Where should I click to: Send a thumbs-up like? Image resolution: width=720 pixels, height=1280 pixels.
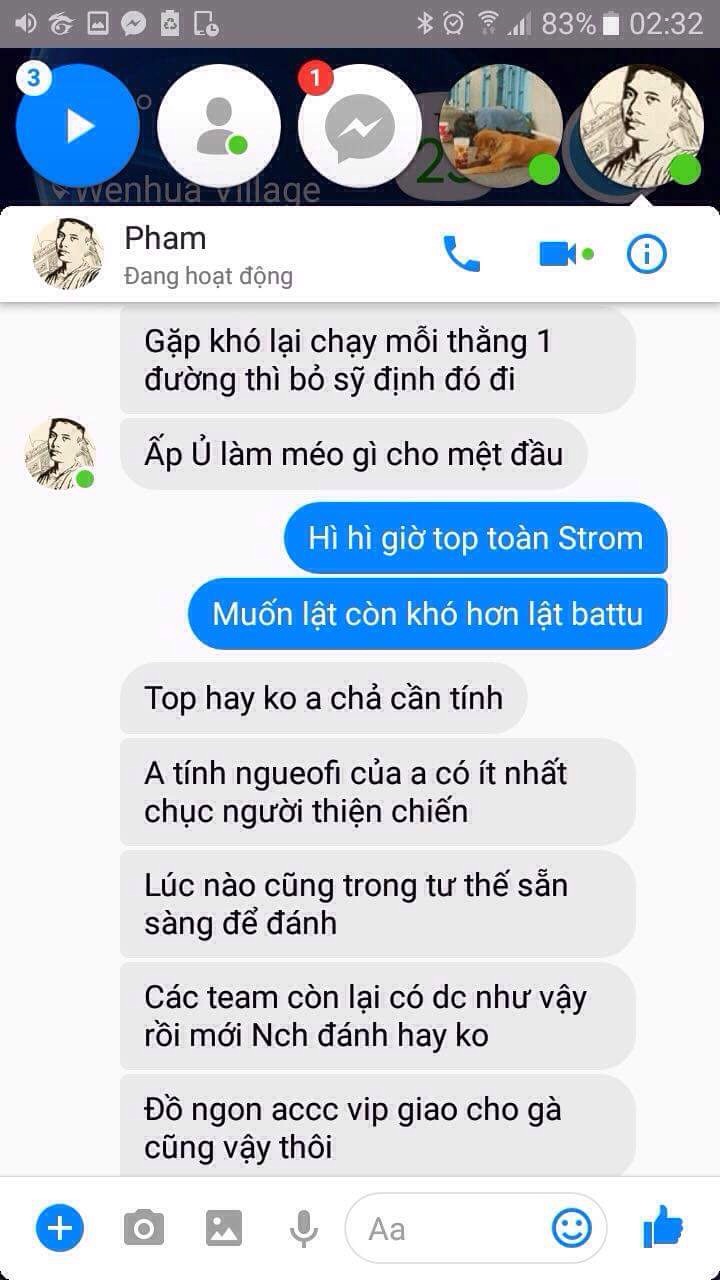pyautogui.click(x=662, y=1226)
